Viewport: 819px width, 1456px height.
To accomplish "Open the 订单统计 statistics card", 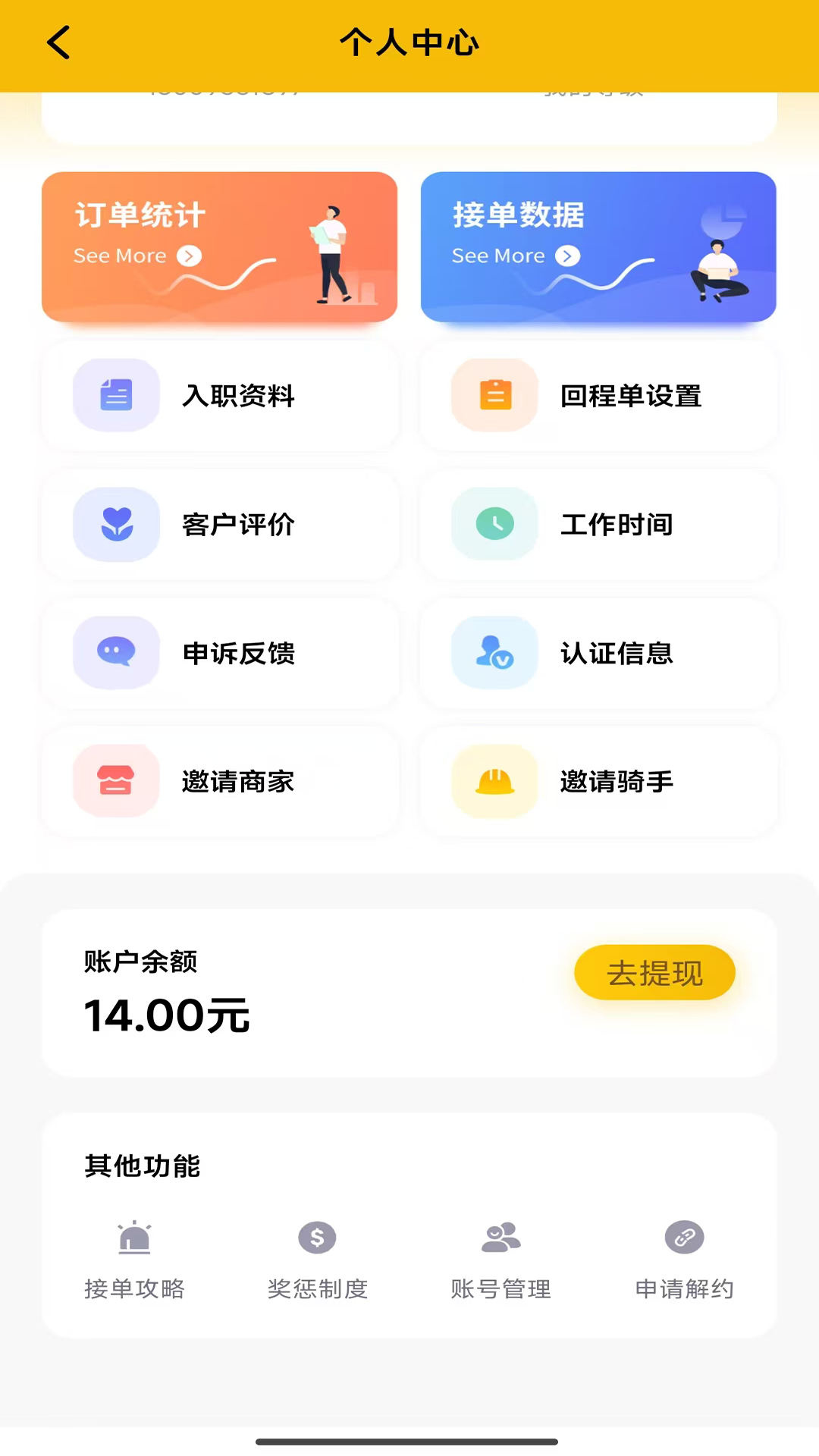I will pyautogui.click(x=219, y=247).
